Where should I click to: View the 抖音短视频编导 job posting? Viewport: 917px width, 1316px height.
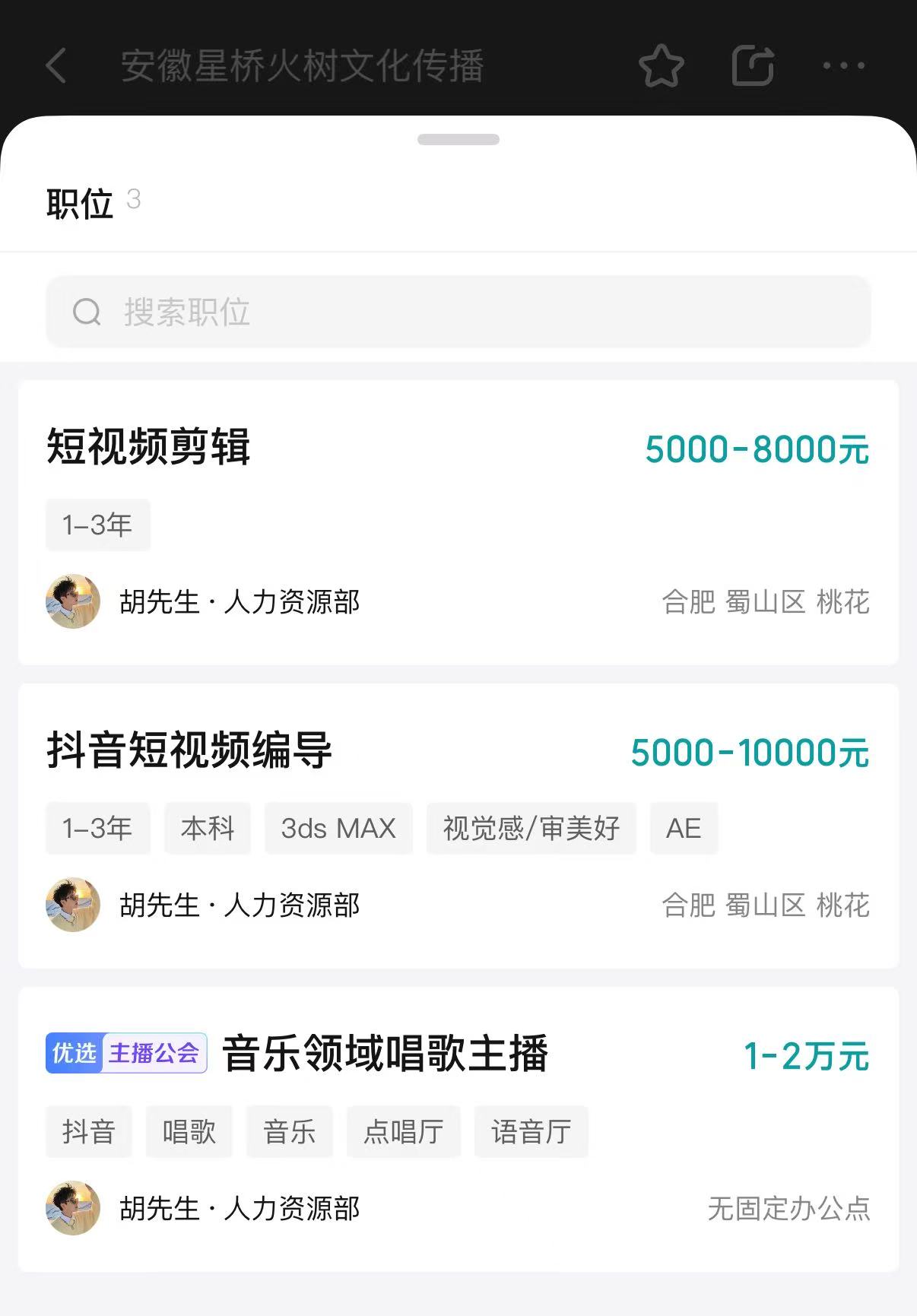pyautogui.click(x=458, y=826)
